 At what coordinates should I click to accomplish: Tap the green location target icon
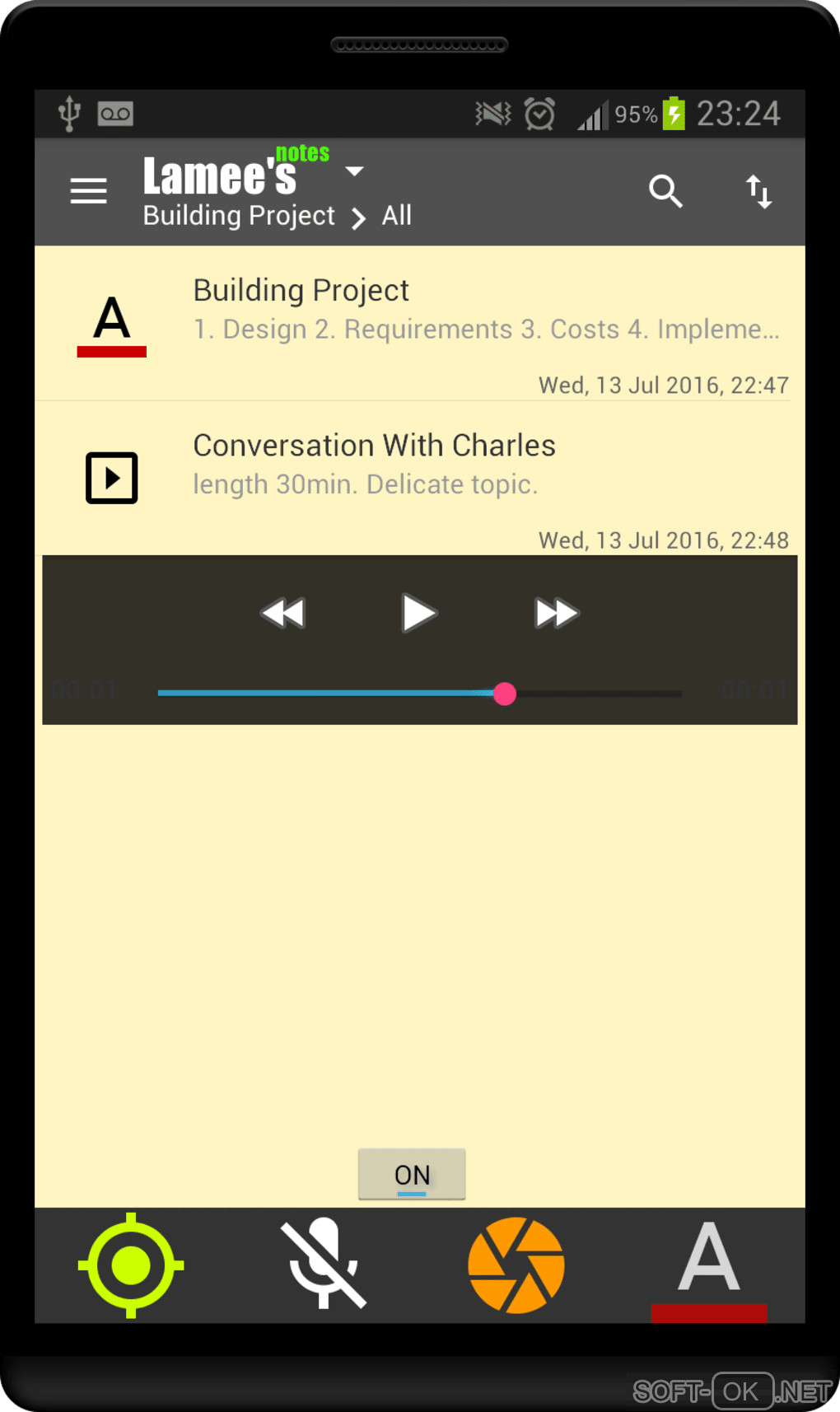[x=130, y=1265]
